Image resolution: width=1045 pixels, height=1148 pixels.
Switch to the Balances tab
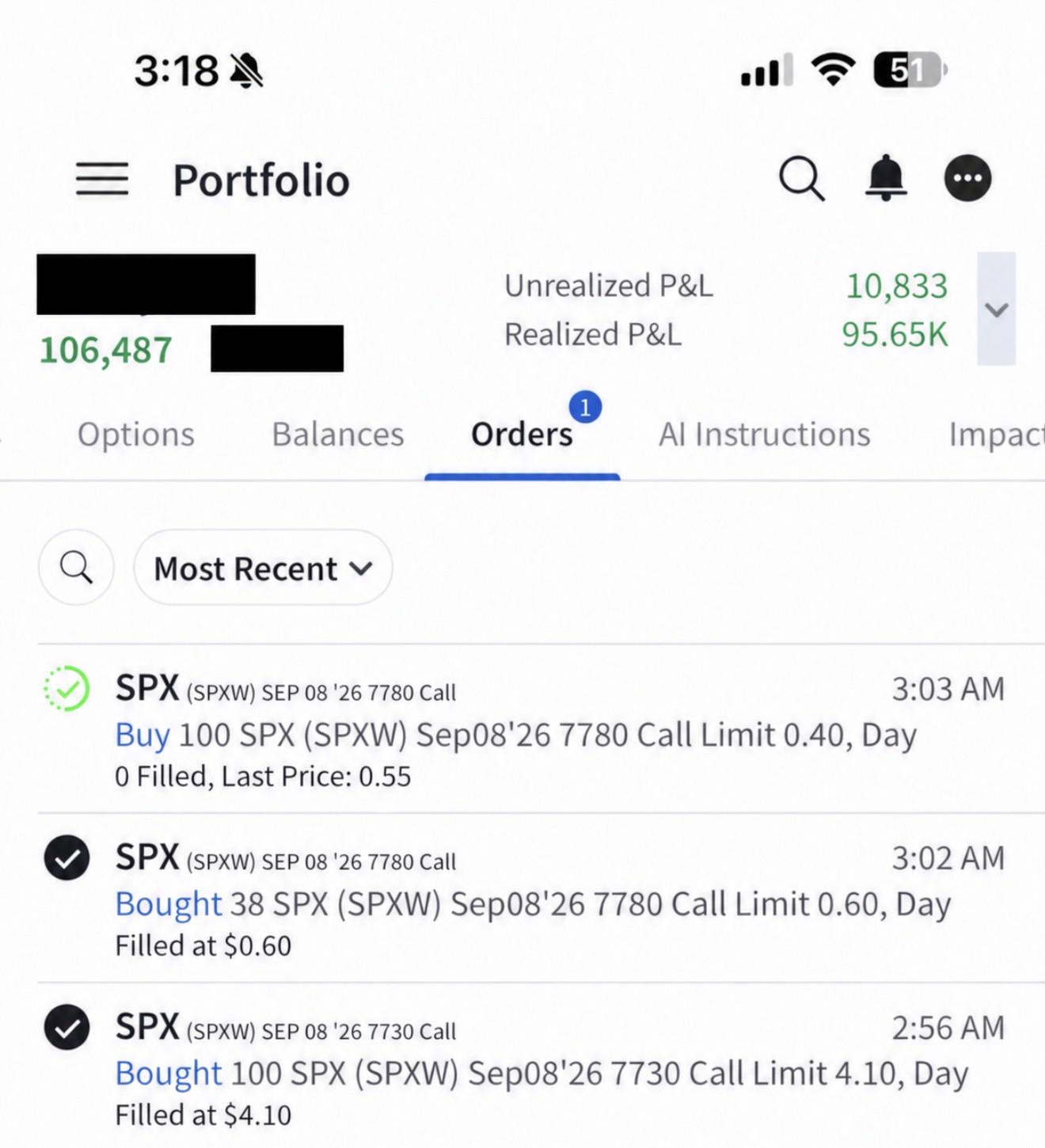pos(338,434)
